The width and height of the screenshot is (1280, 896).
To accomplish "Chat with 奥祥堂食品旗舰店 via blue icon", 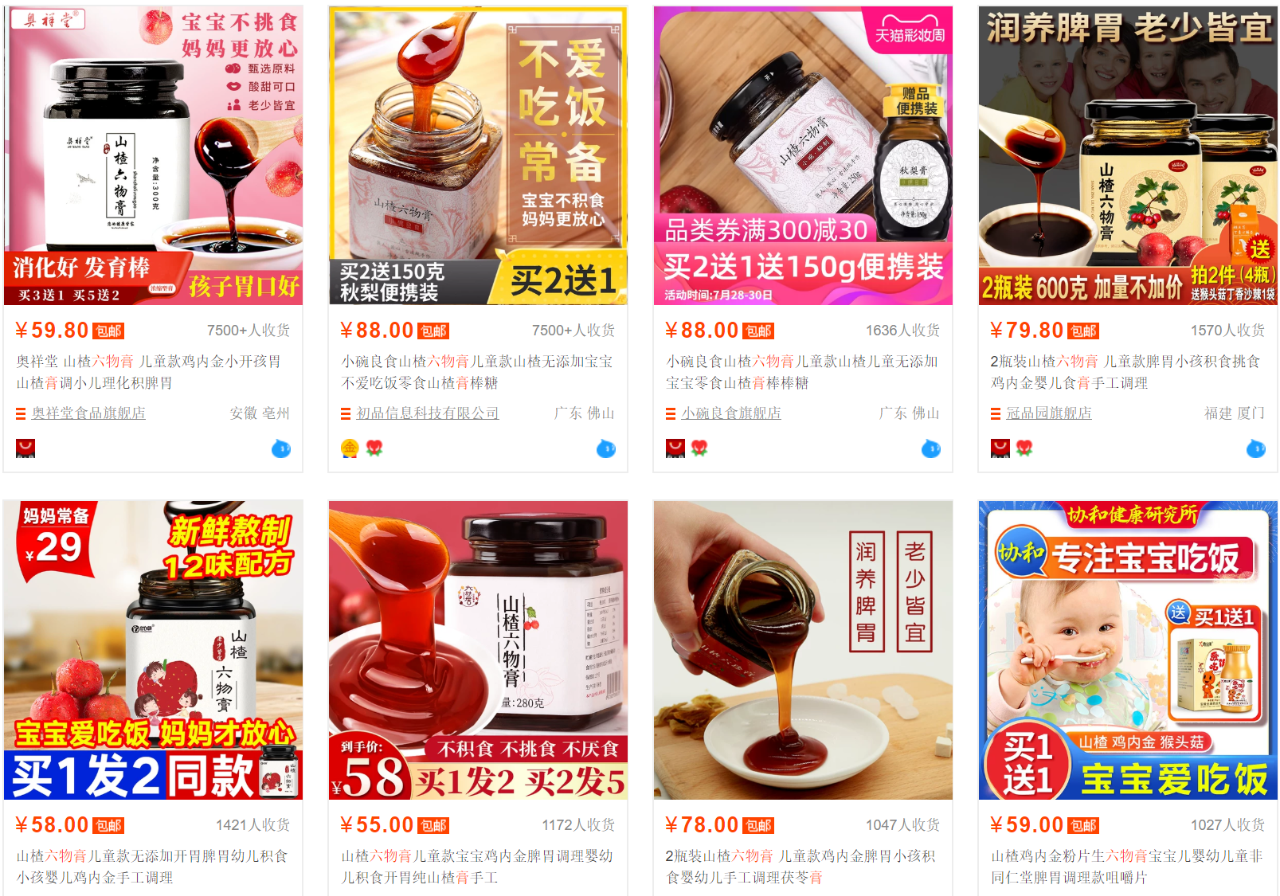I will coord(281,448).
